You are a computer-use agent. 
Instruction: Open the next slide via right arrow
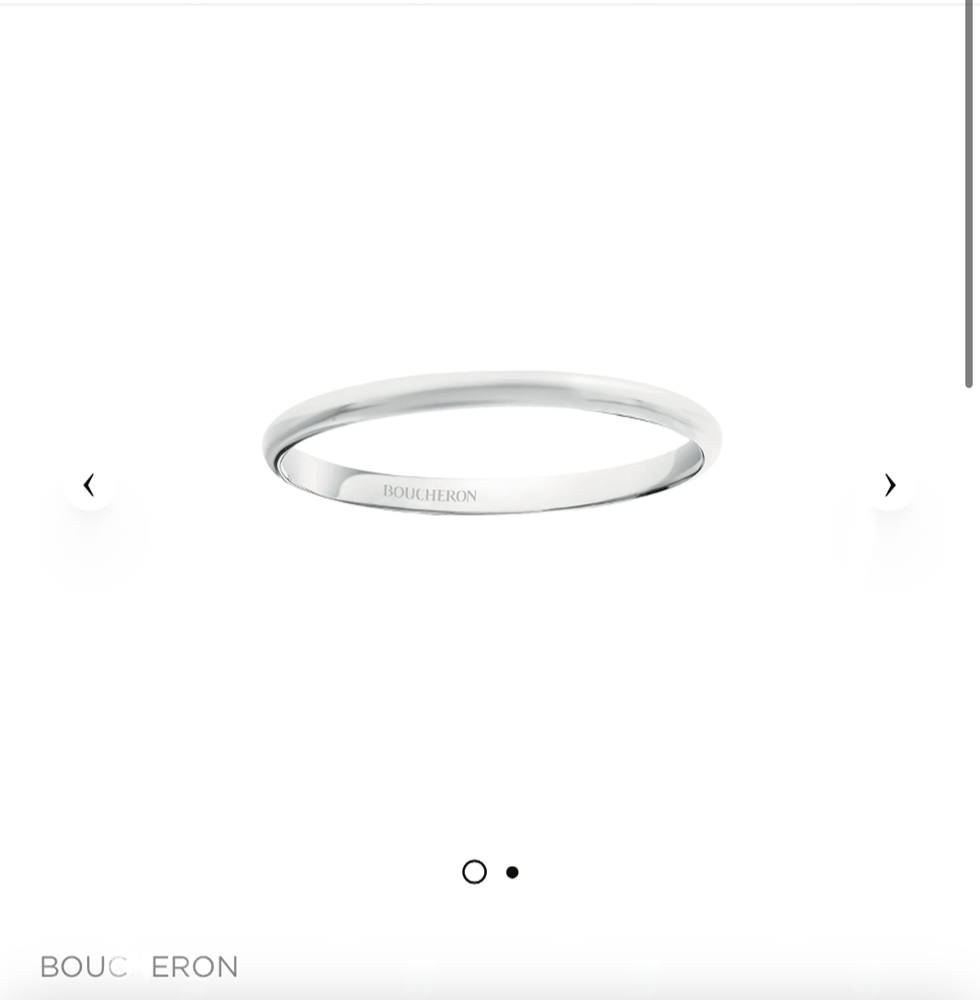(890, 484)
